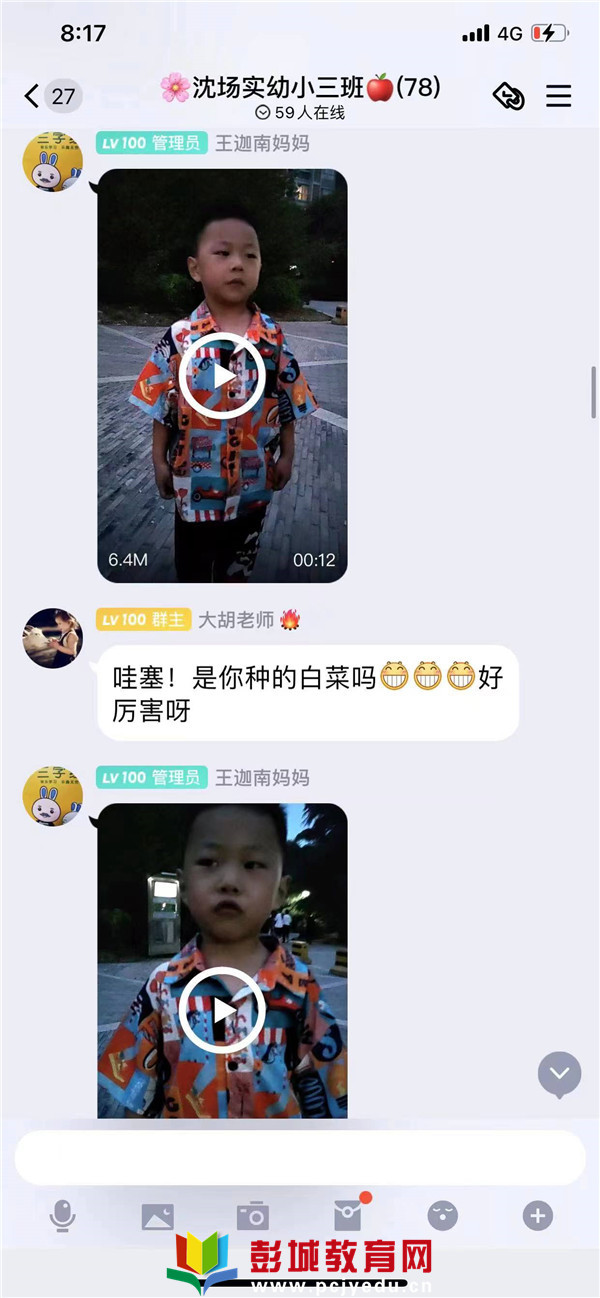Open the group apps link icon
The height and width of the screenshot is (1298, 600).
(509, 96)
